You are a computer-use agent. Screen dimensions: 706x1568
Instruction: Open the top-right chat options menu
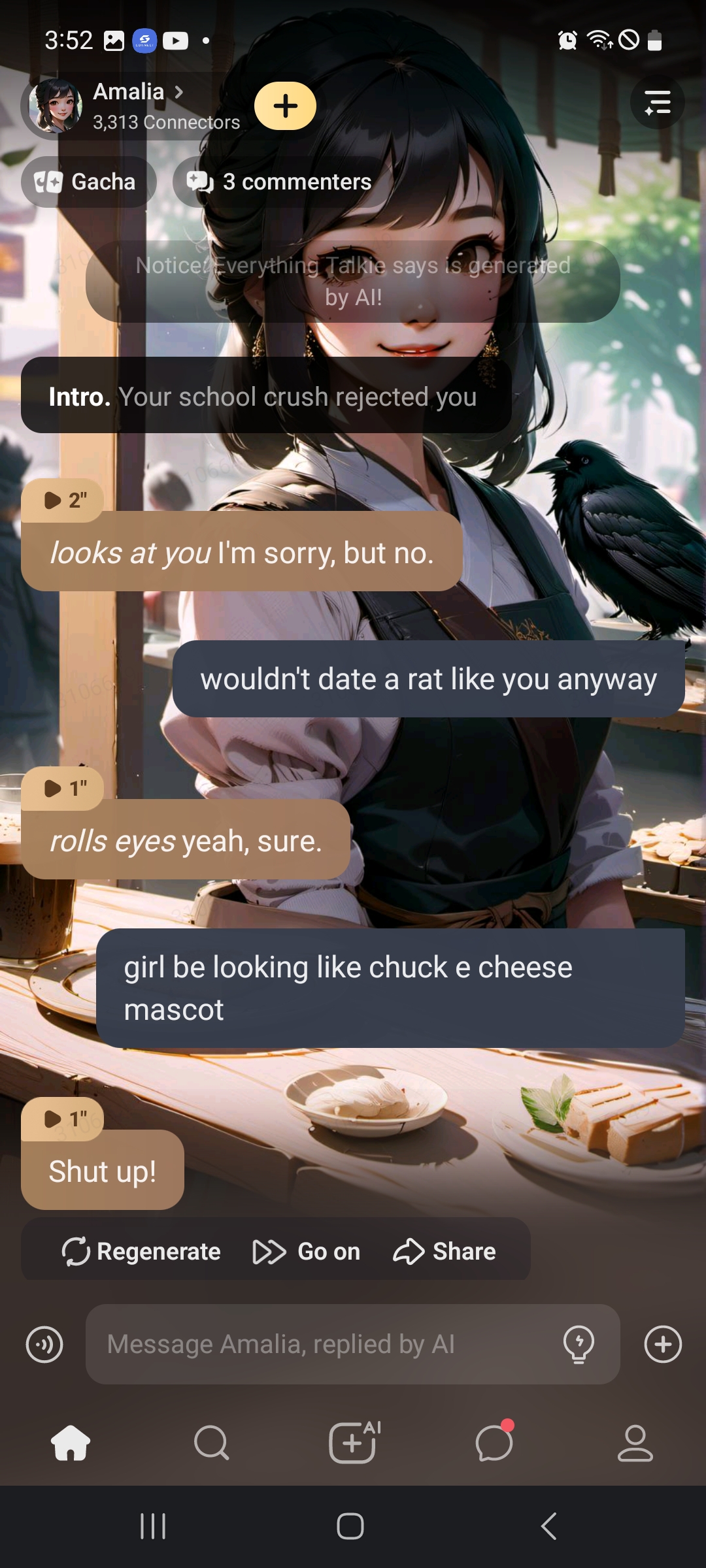pyautogui.click(x=657, y=103)
